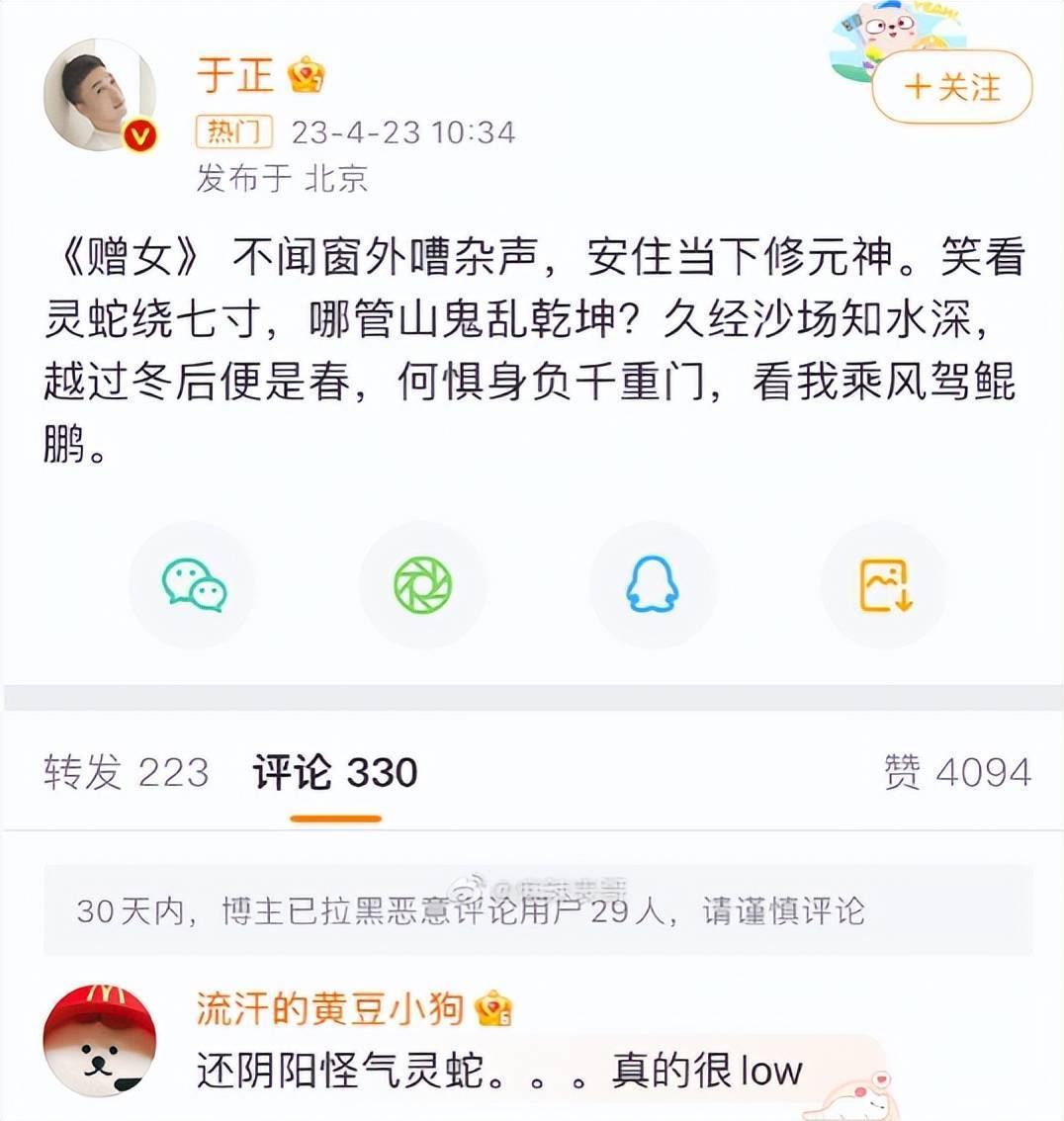Screen dimensions: 1064x1121
Task: Switch to the 转发 223 tab
Action: [127, 772]
